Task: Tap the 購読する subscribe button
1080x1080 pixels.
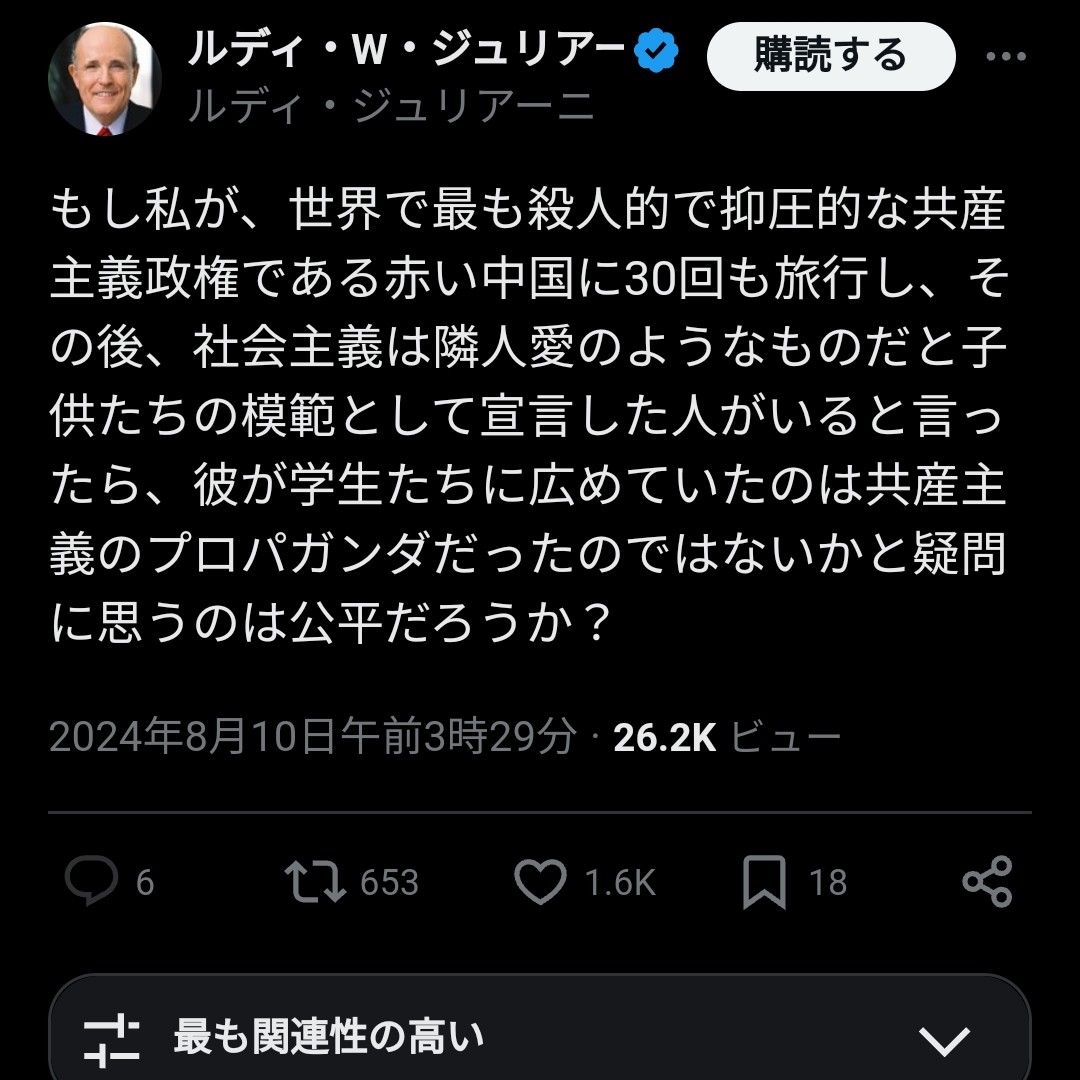Action: point(830,55)
